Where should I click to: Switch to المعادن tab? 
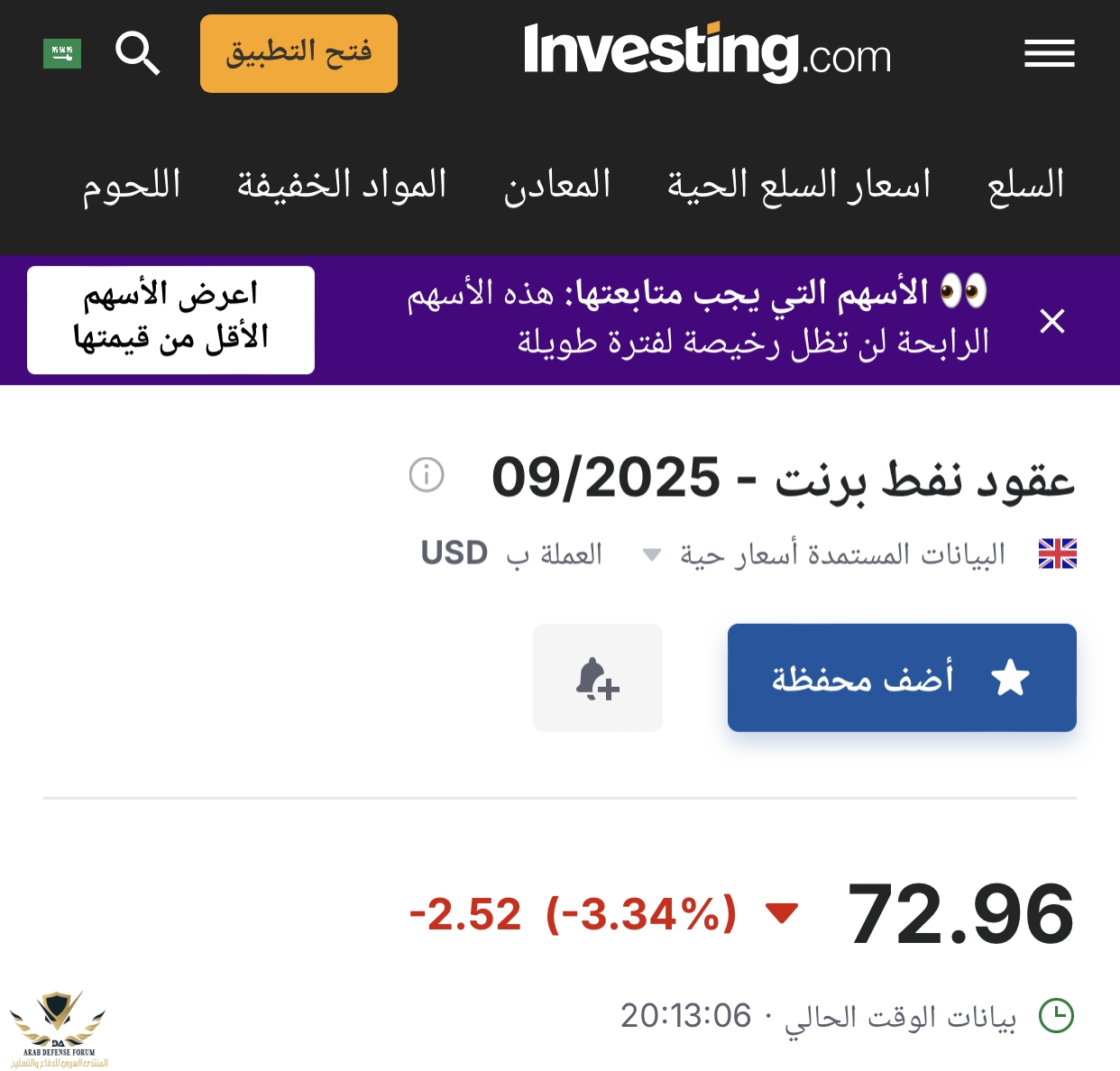[556, 185]
